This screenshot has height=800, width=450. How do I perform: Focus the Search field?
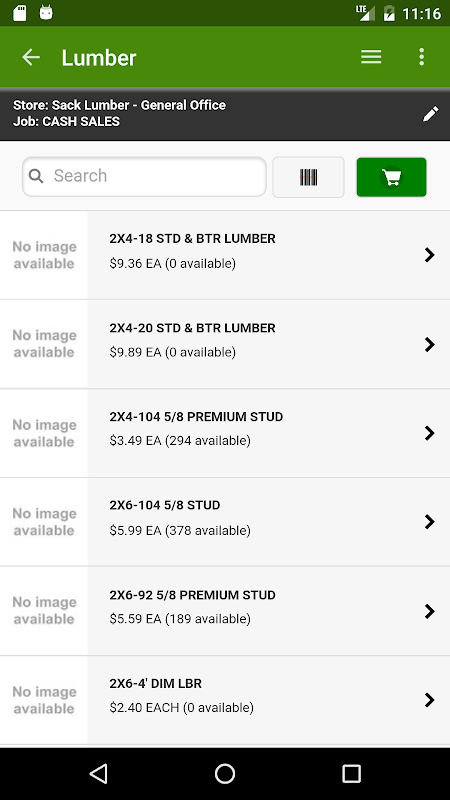[144, 177]
